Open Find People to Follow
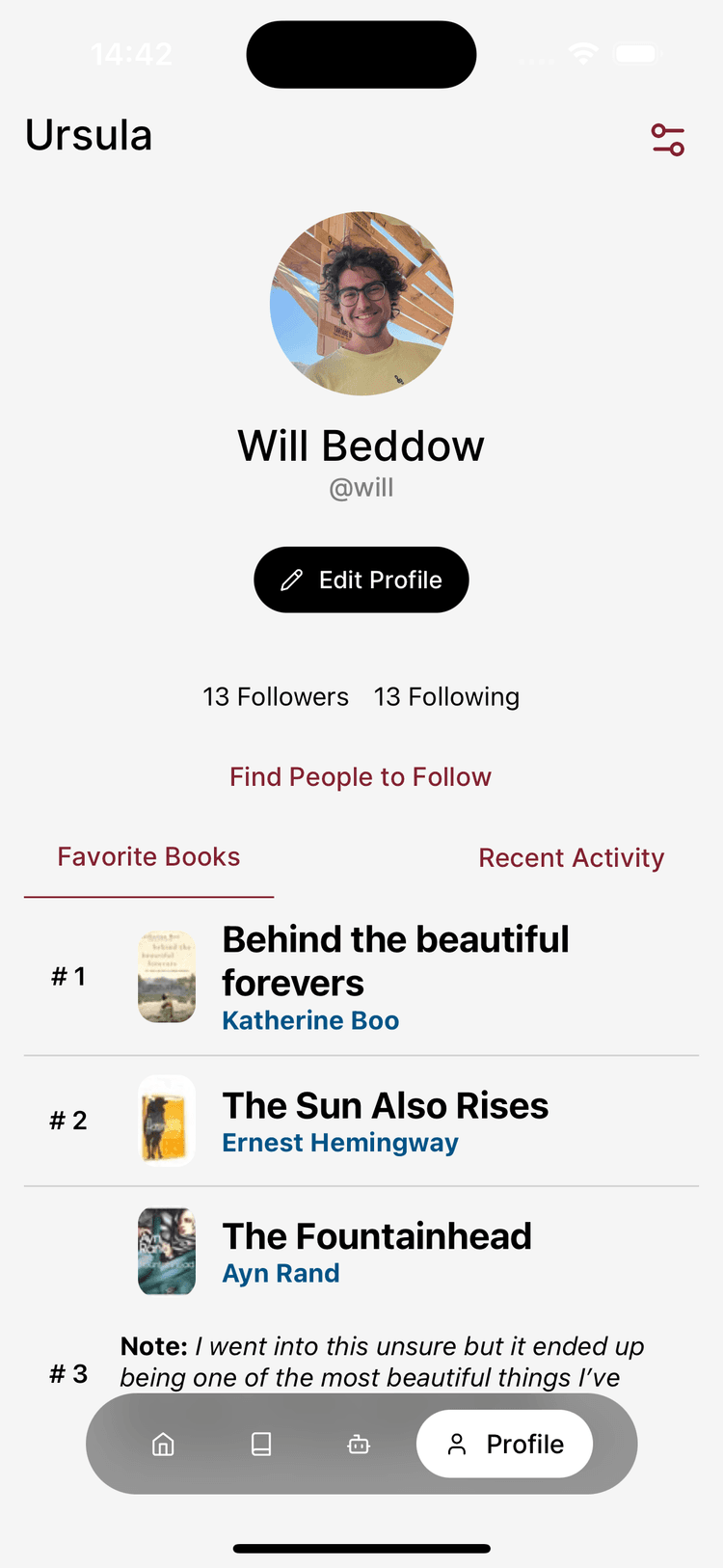The image size is (723, 1568). coord(361,776)
